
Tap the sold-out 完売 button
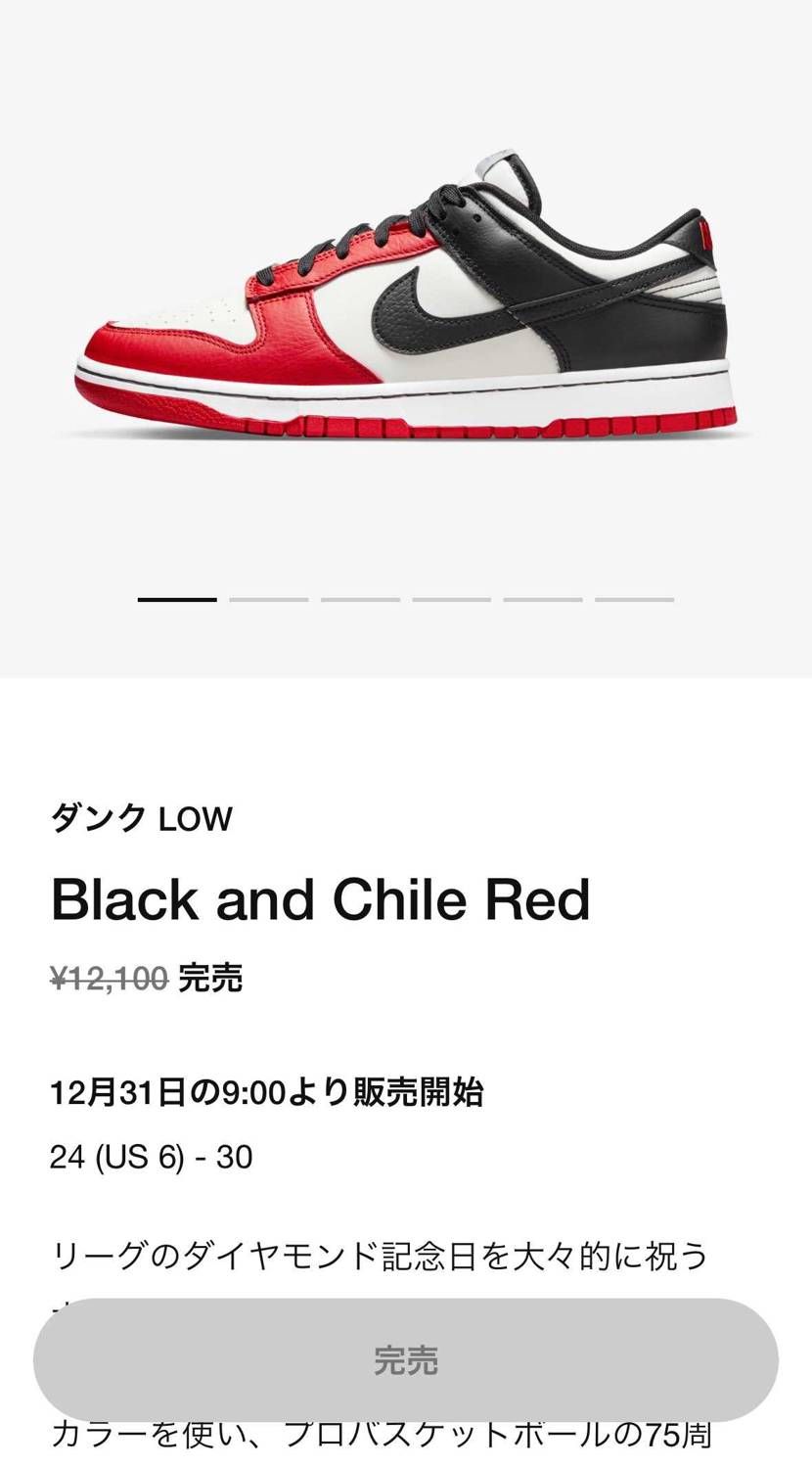click(405, 1359)
